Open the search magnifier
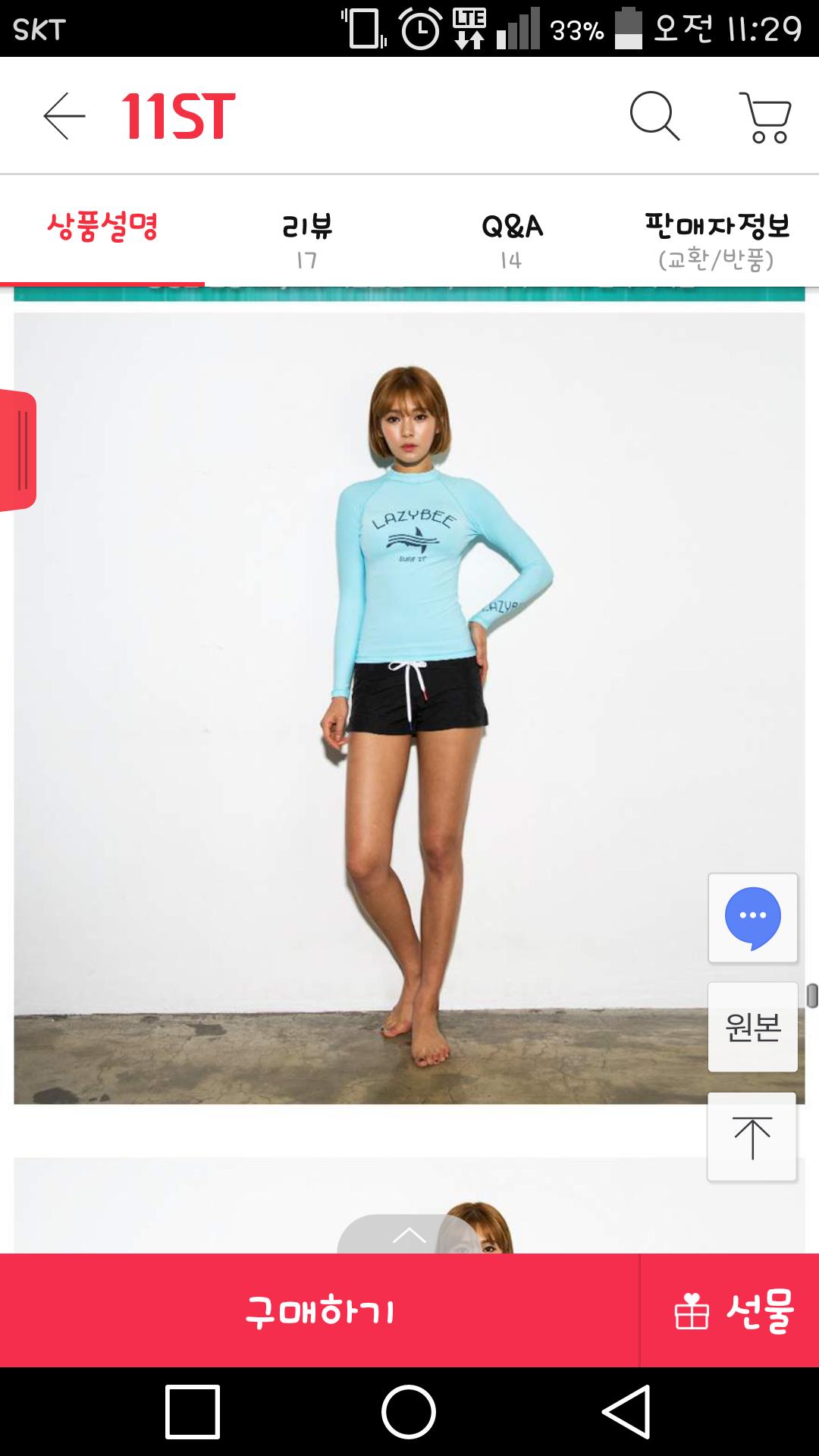Viewport: 819px width, 1456px height. pyautogui.click(x=654, y=116)
